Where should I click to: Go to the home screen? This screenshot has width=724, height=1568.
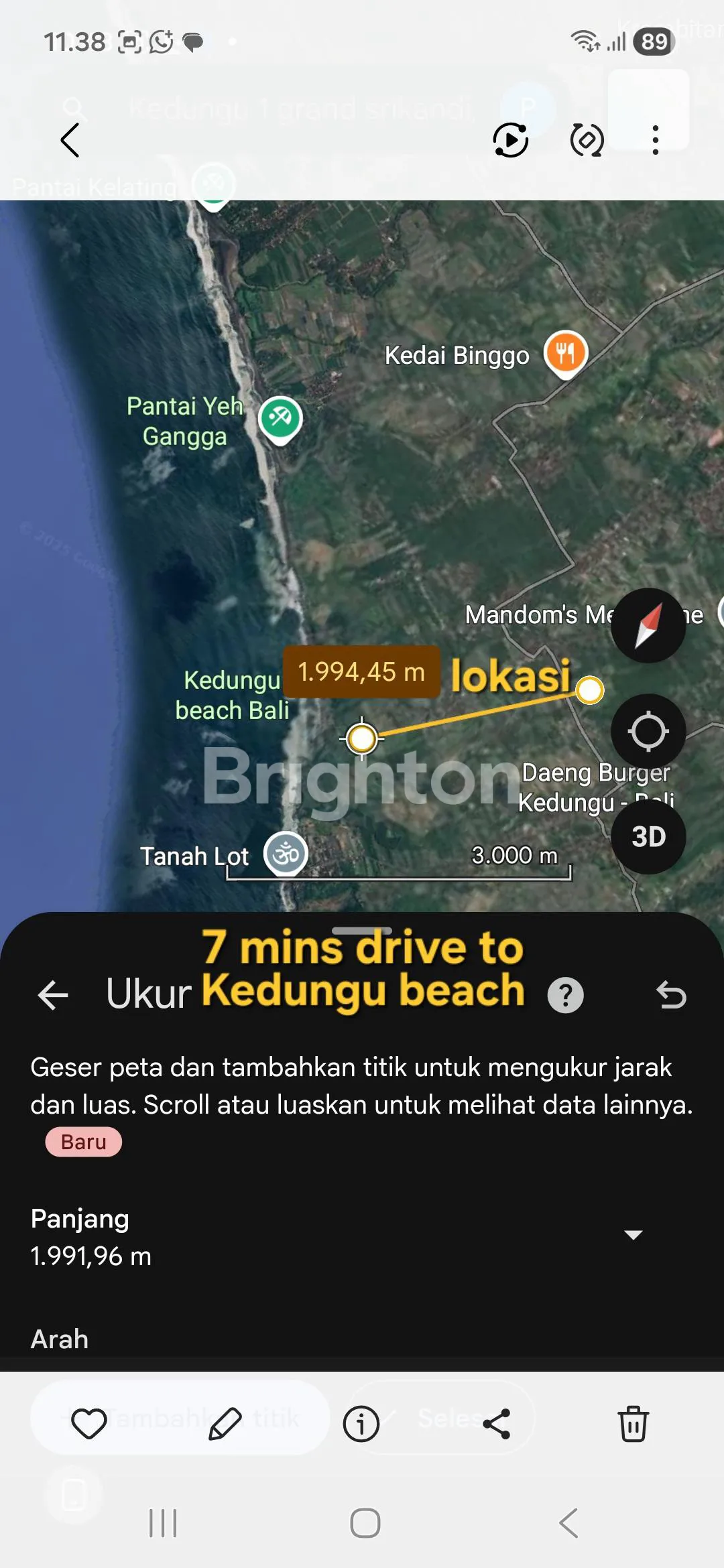pyautogui.click(x=365, y=1523)
